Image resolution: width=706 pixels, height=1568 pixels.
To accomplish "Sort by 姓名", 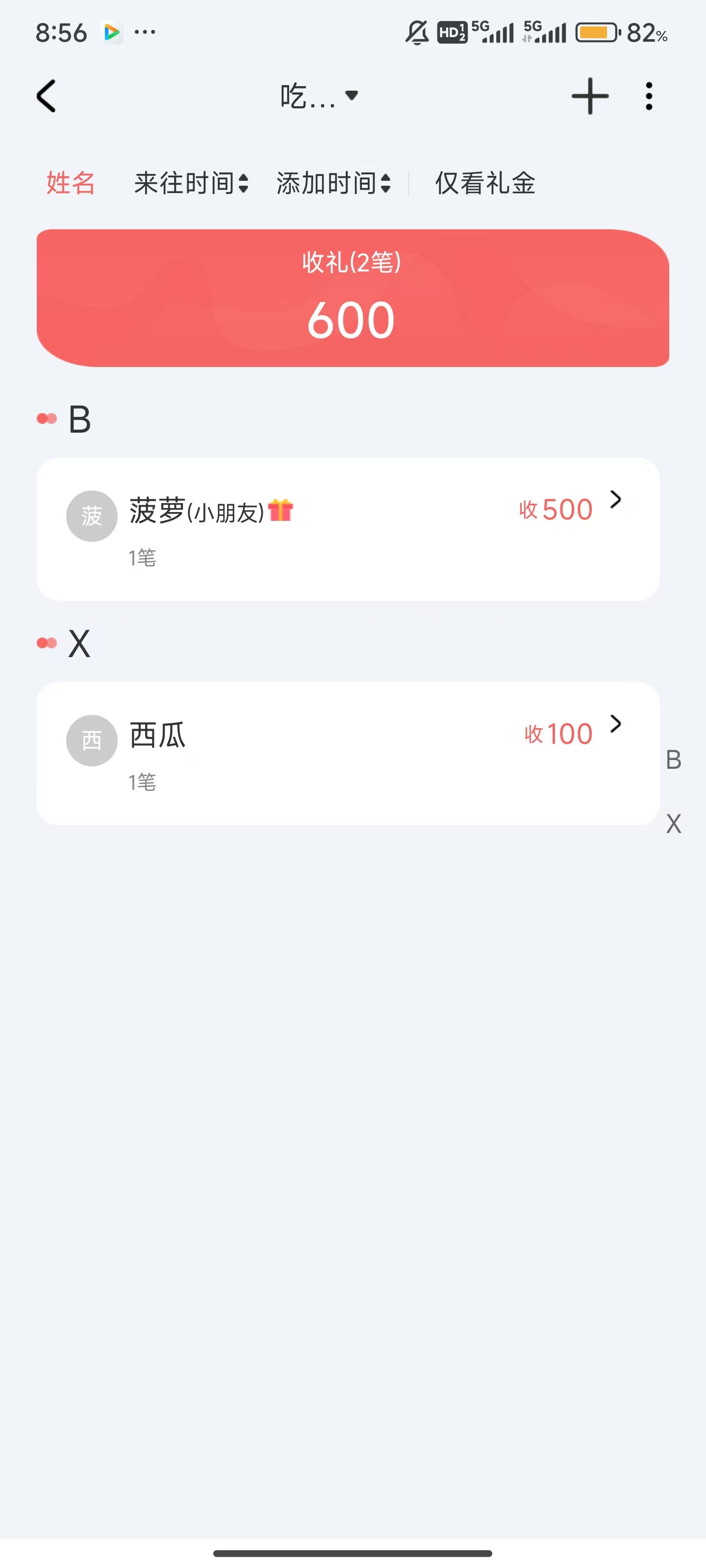I will 71,183.
